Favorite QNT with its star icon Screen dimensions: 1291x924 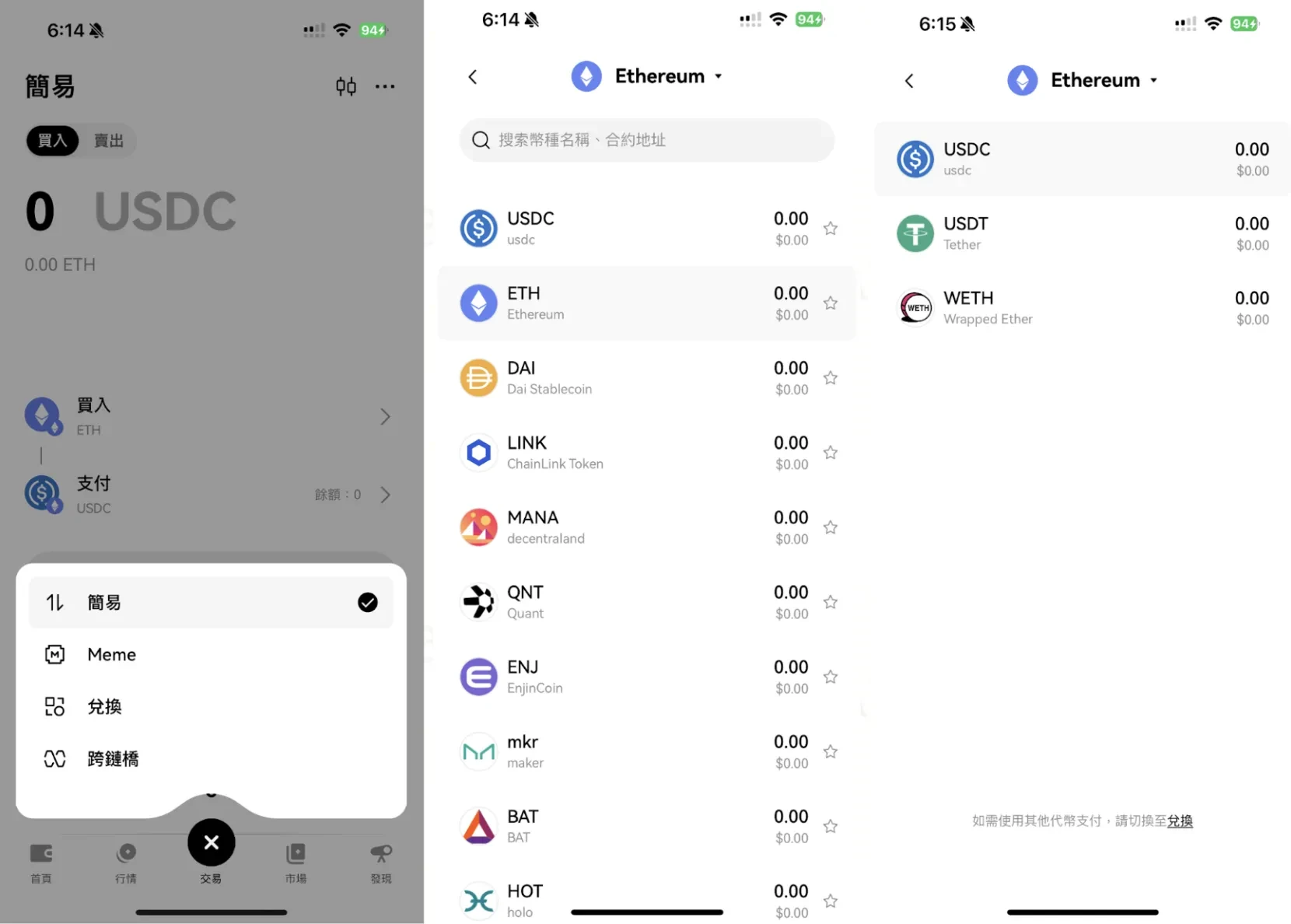coord(831,602)
